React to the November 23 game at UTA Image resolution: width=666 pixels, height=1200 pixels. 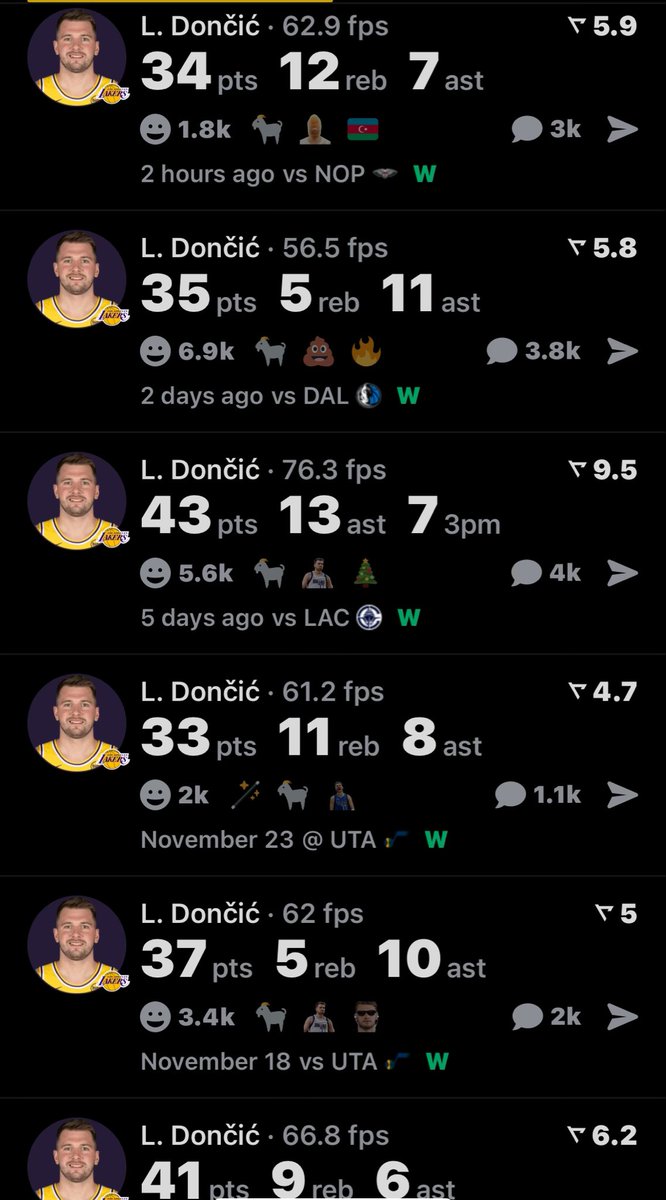tap(156, 794)
